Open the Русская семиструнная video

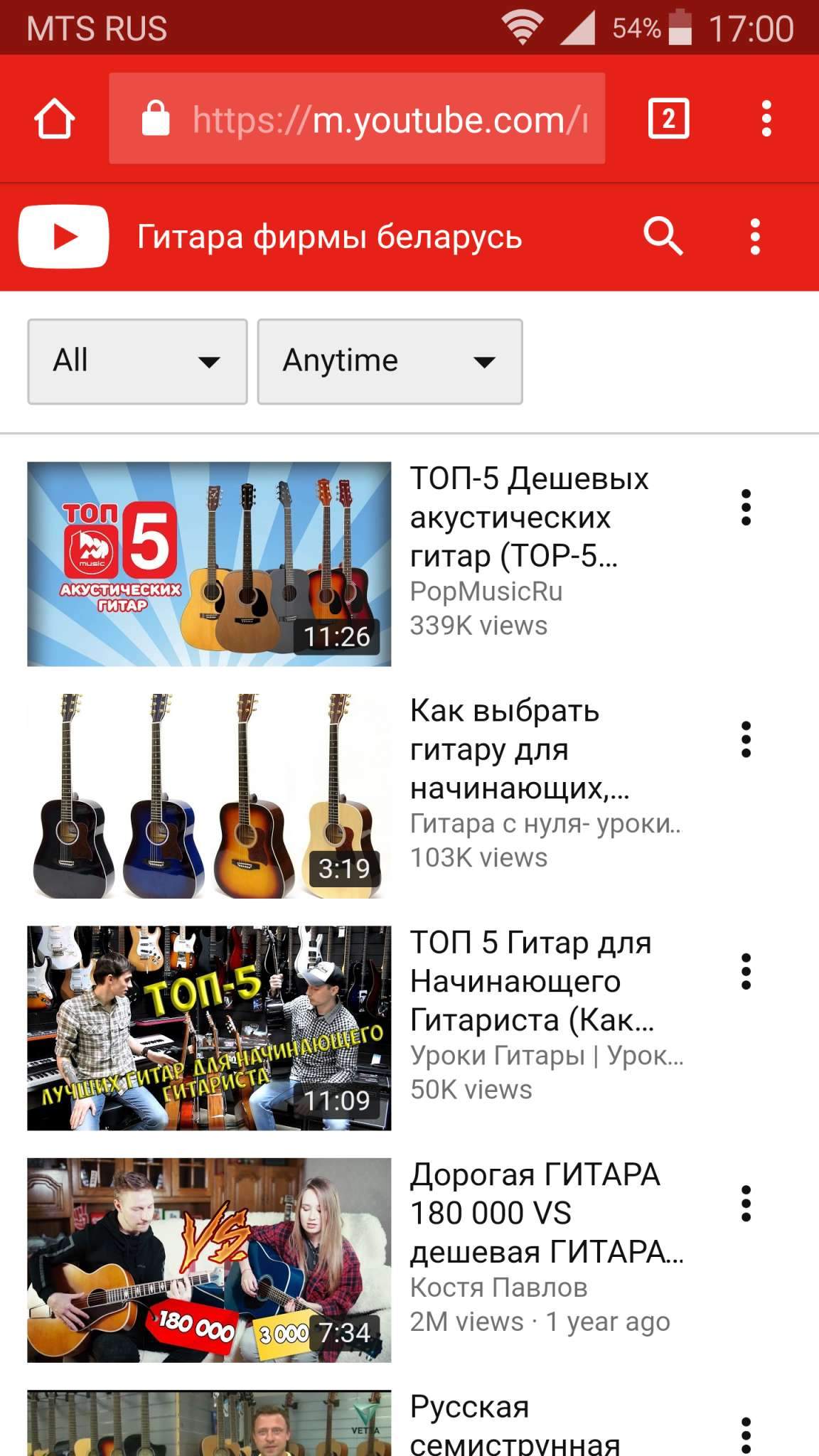coord(209,1423)
